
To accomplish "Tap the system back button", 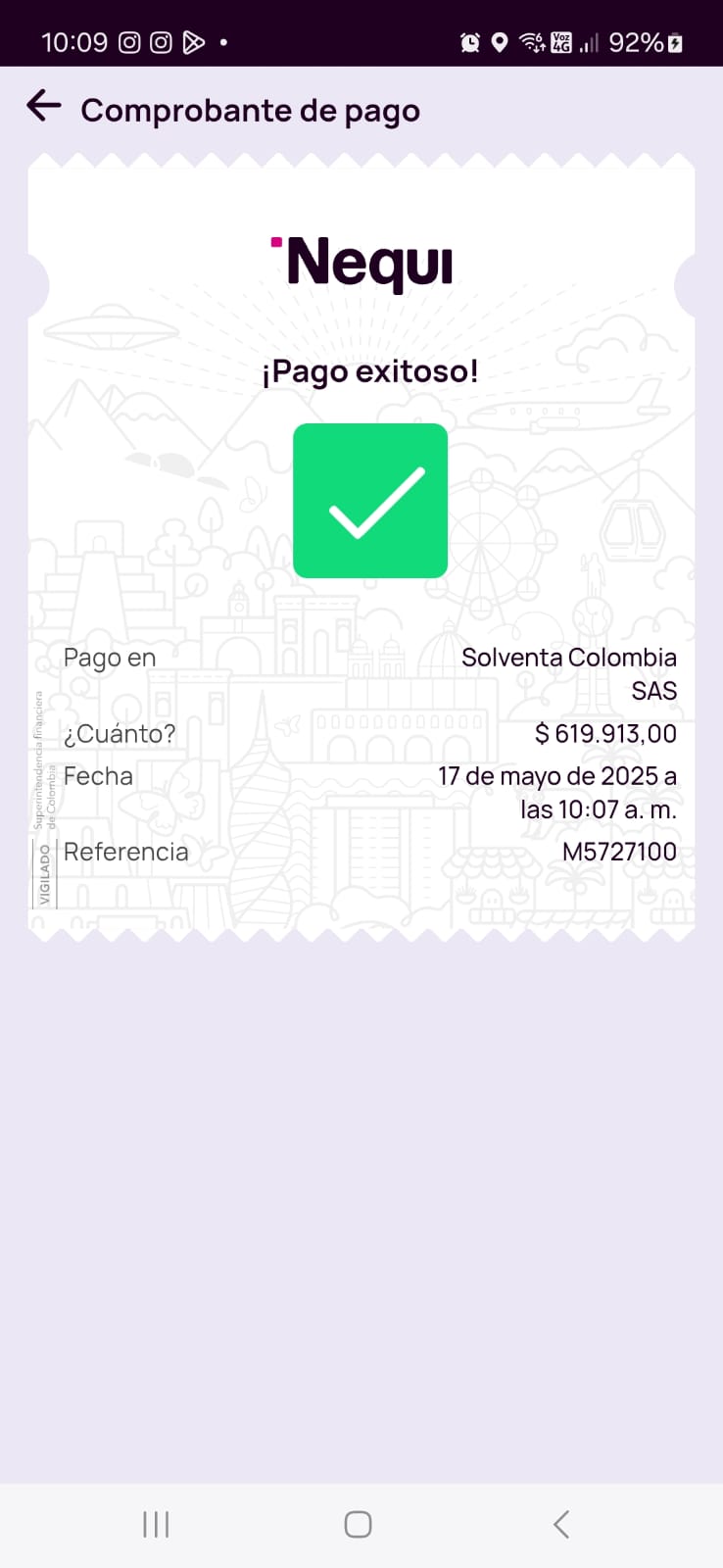I will (561, 1524).
